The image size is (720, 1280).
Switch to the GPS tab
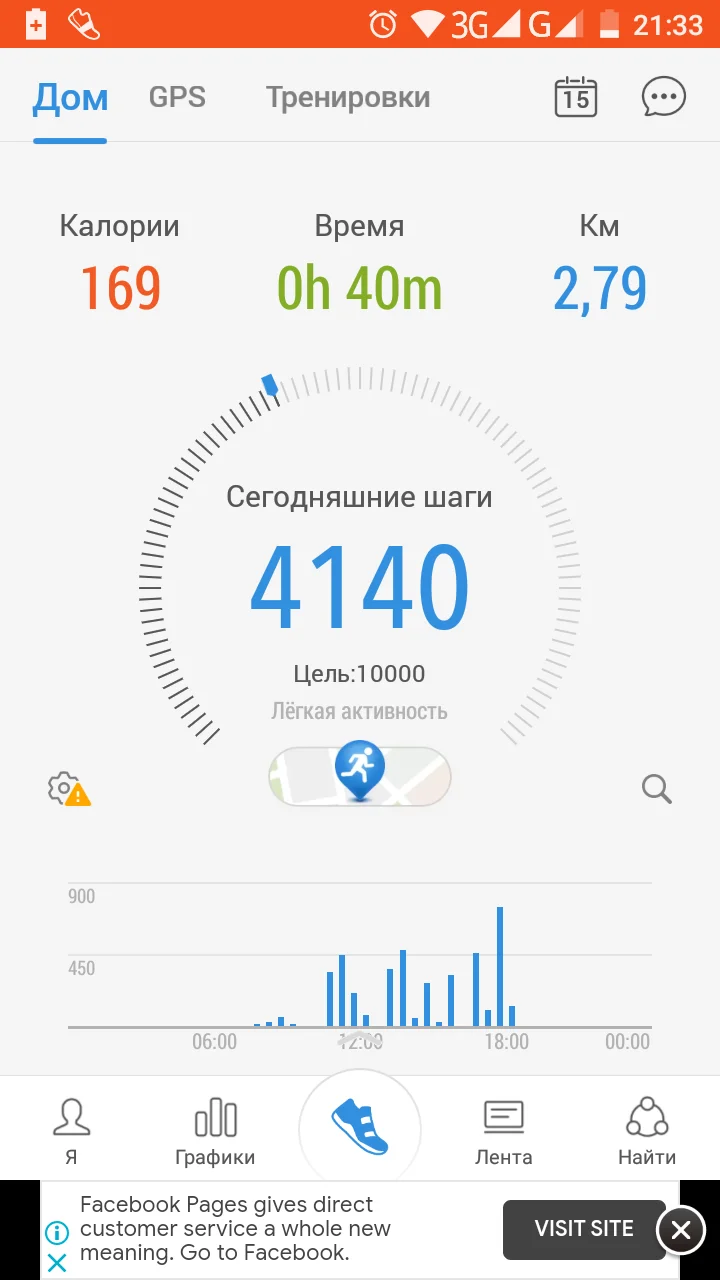click(x=177, y=97)
